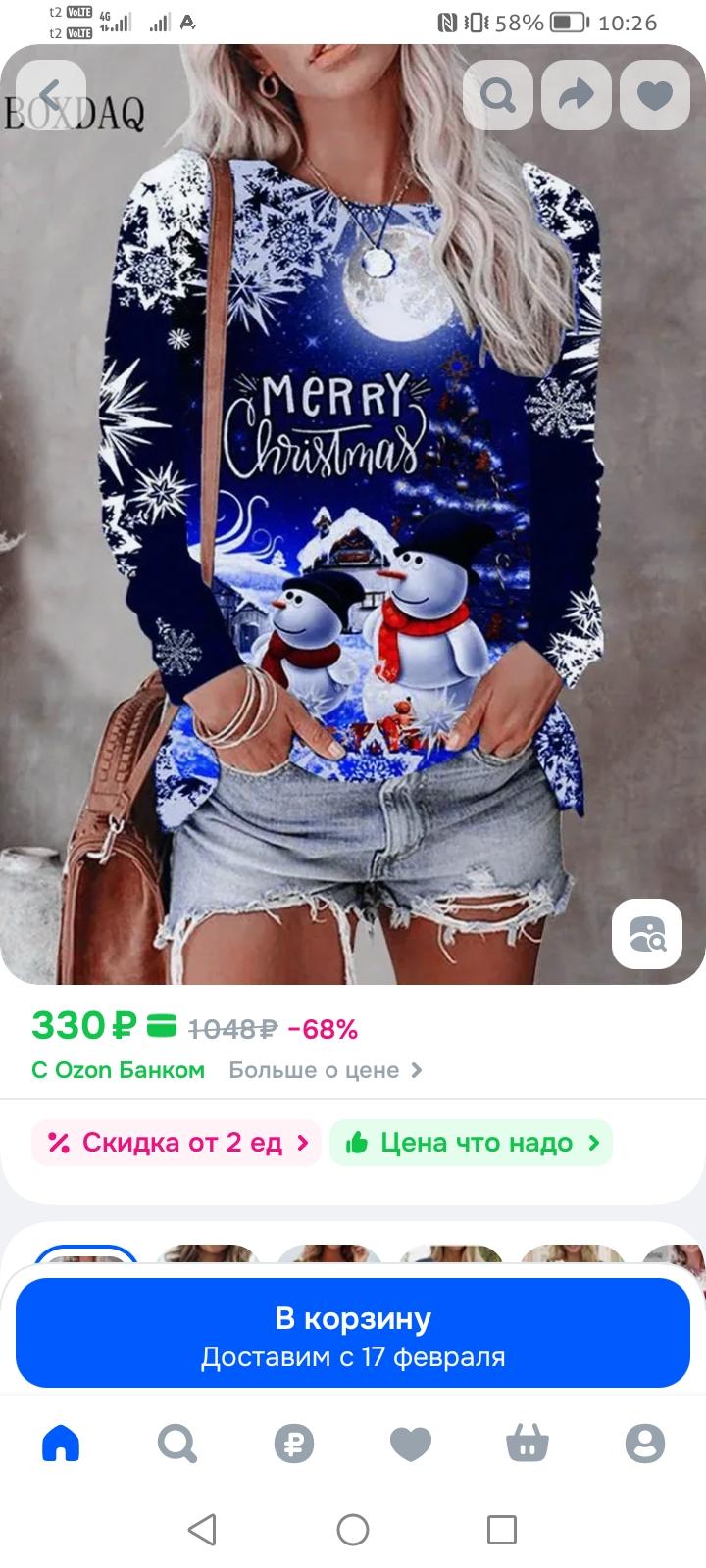Open the cart tab

click(x=528, y=1444)
